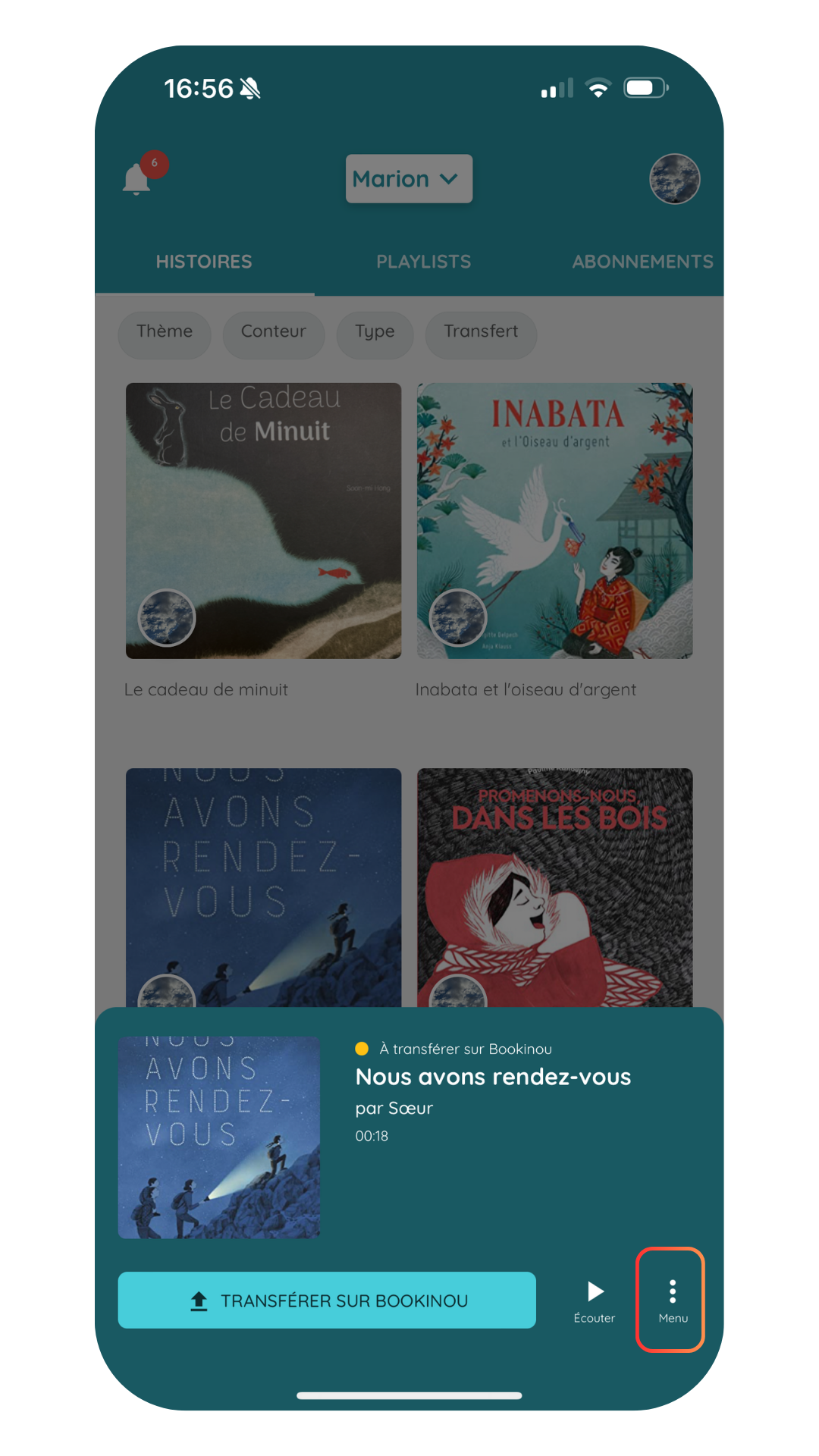Select the Histoires tab

coord(204,262)
